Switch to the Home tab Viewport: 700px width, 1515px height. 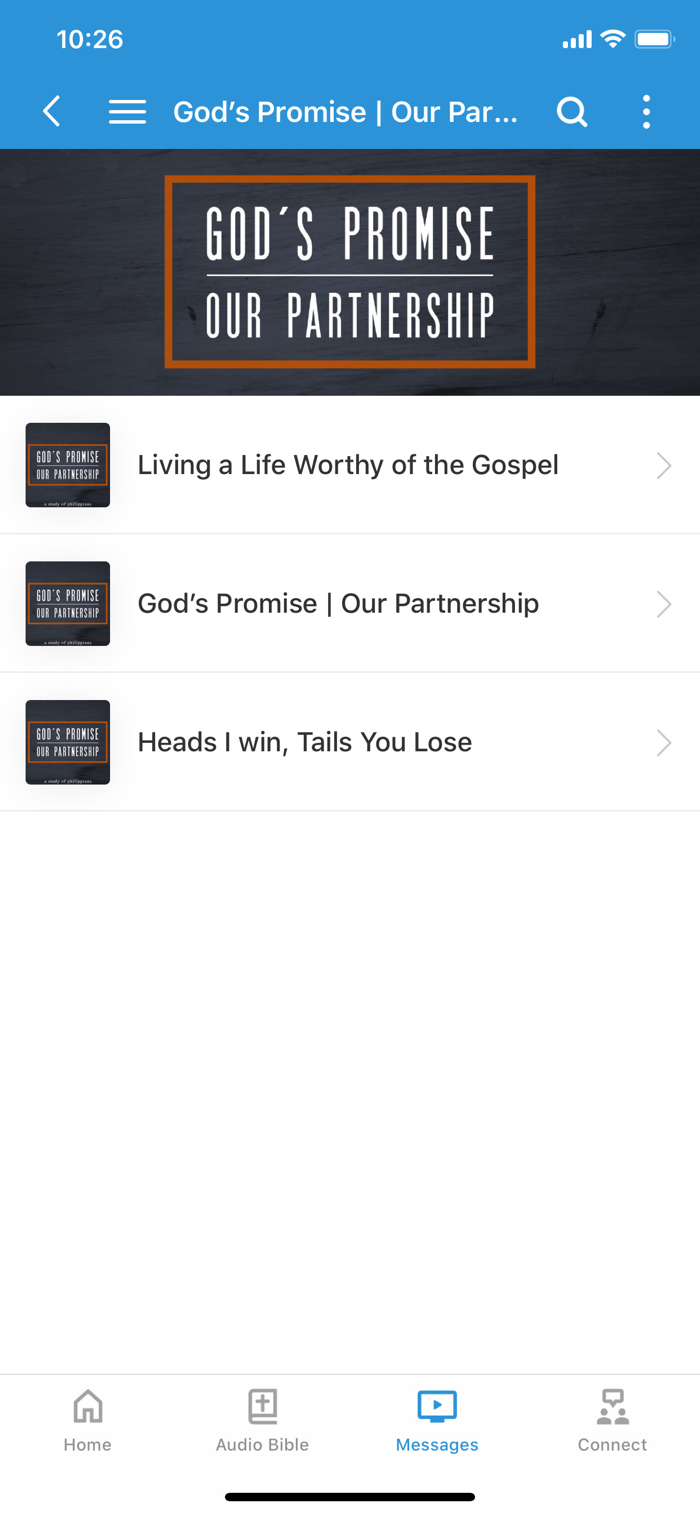88,1420
